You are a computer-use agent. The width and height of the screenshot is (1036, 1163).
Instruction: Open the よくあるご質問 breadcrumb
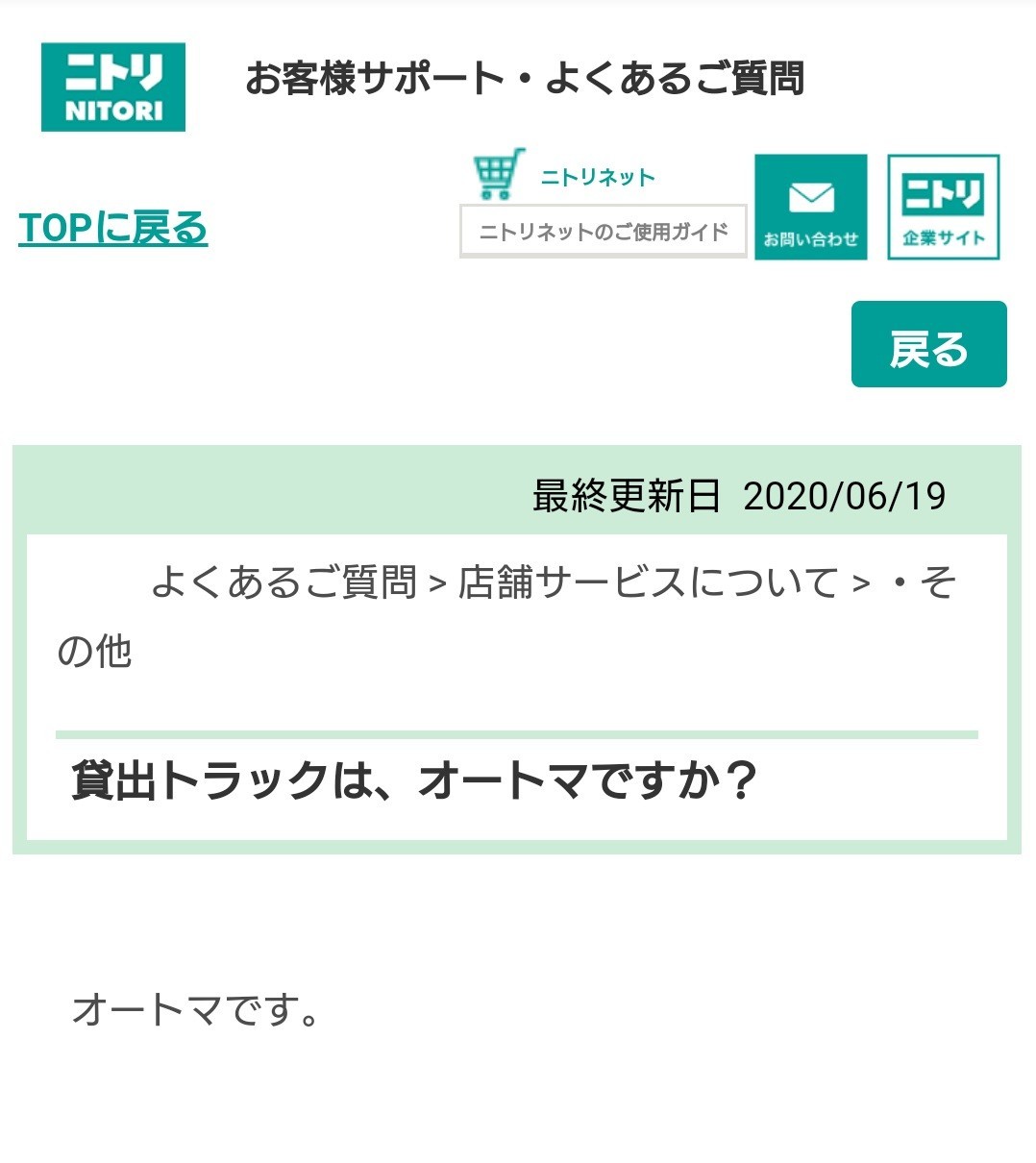pos(284,582)
